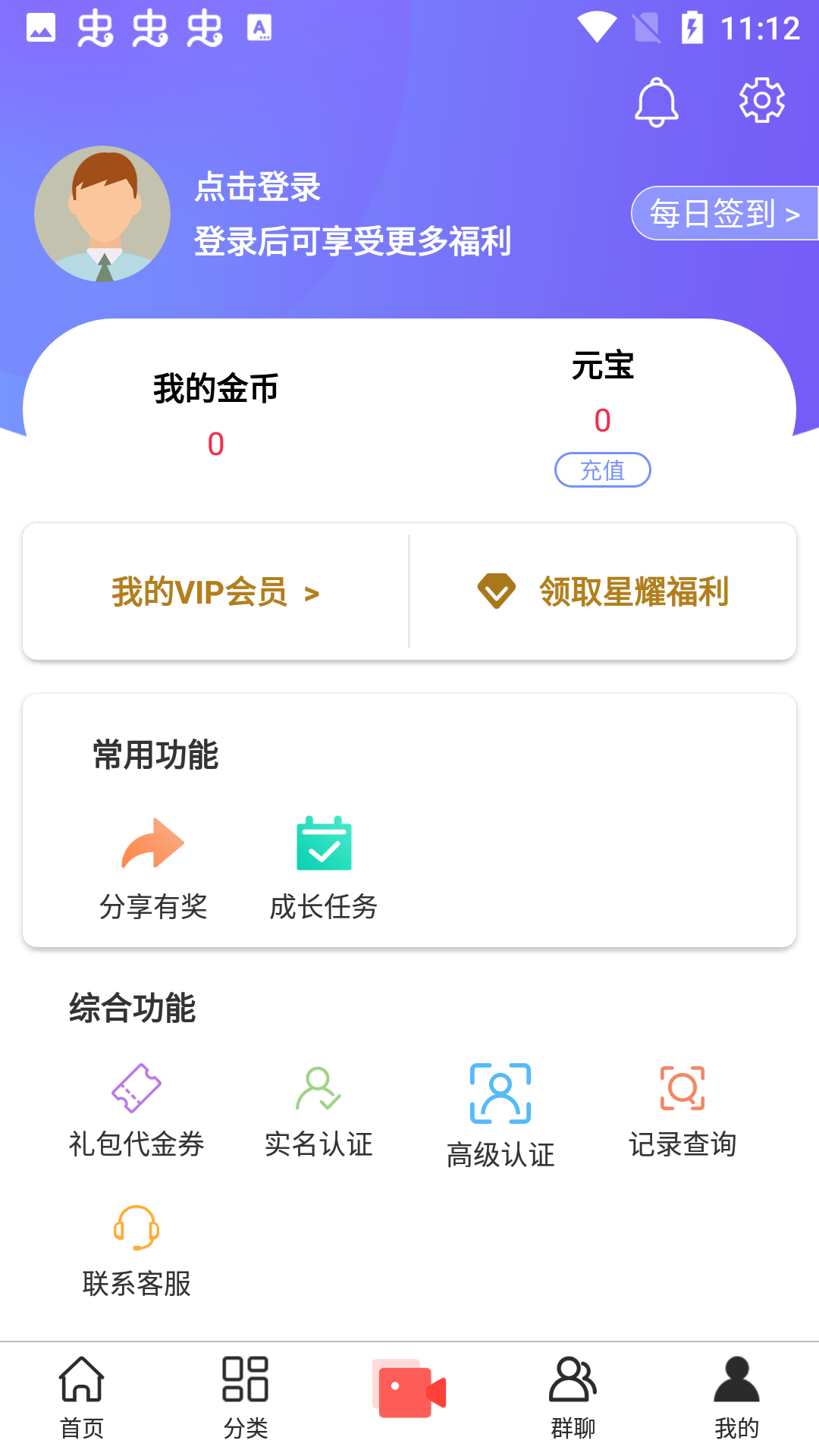819x1456 pixels.
Task: Select the 成长任务 calendar icon
Action: (325, 844)
